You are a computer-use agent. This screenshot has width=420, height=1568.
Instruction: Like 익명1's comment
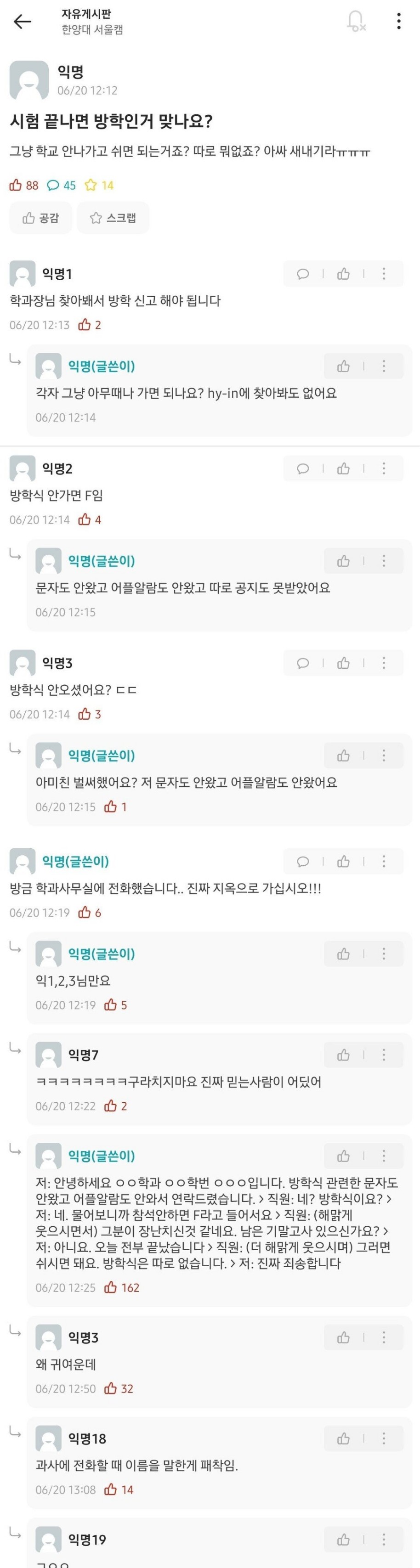[343, 274]
